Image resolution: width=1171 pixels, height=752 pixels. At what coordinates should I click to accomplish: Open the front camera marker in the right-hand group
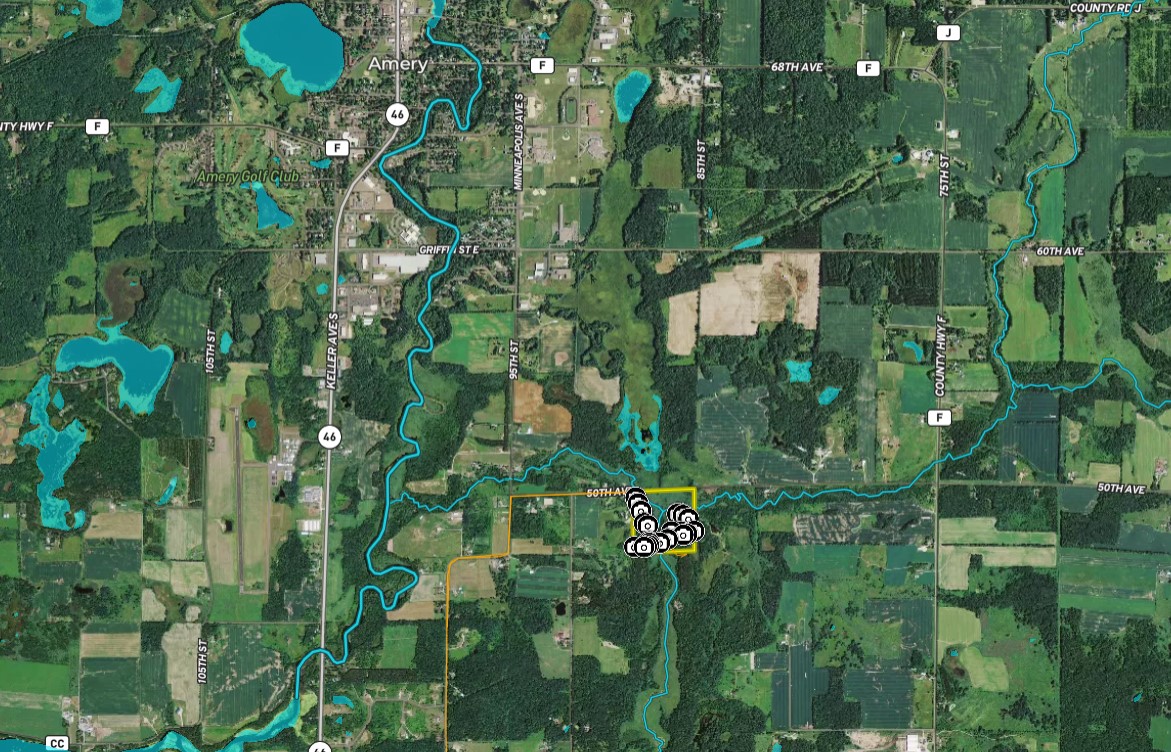(x=683, y=536)
